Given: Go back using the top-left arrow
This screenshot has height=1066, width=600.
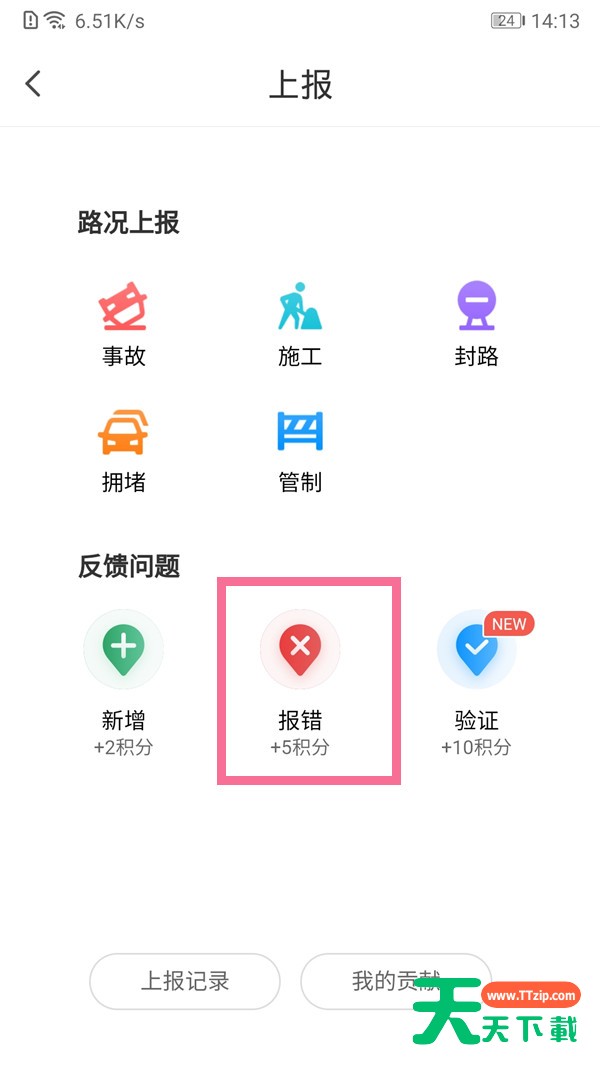Looking at the screenshot, I should point(33,84).
